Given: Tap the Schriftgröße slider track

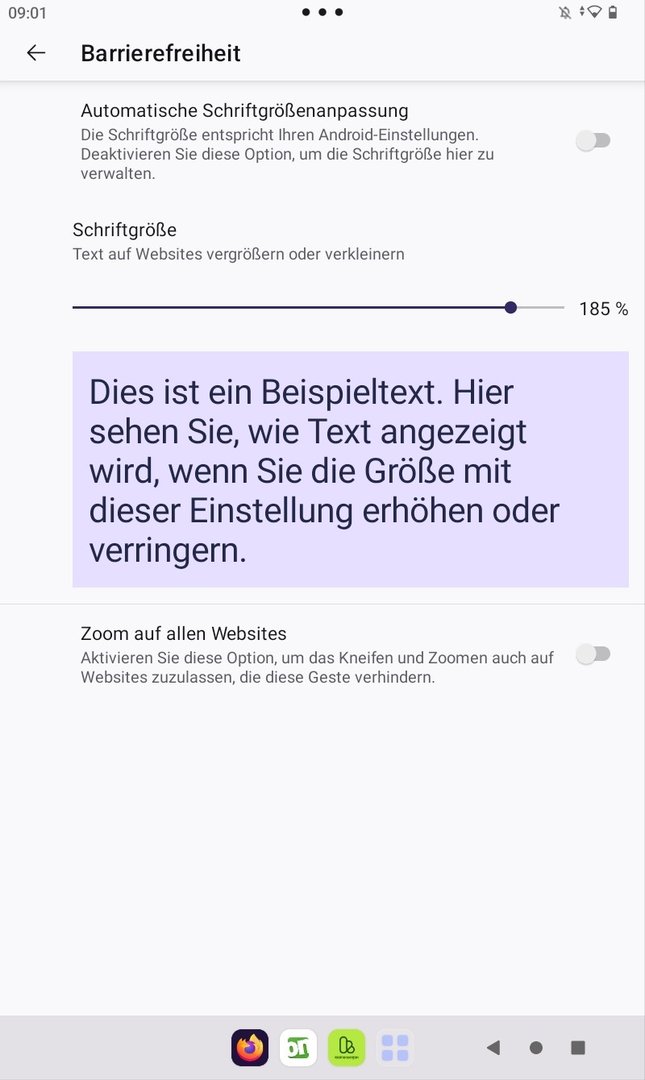Looking at the screenshot, I should pos(300,308).
